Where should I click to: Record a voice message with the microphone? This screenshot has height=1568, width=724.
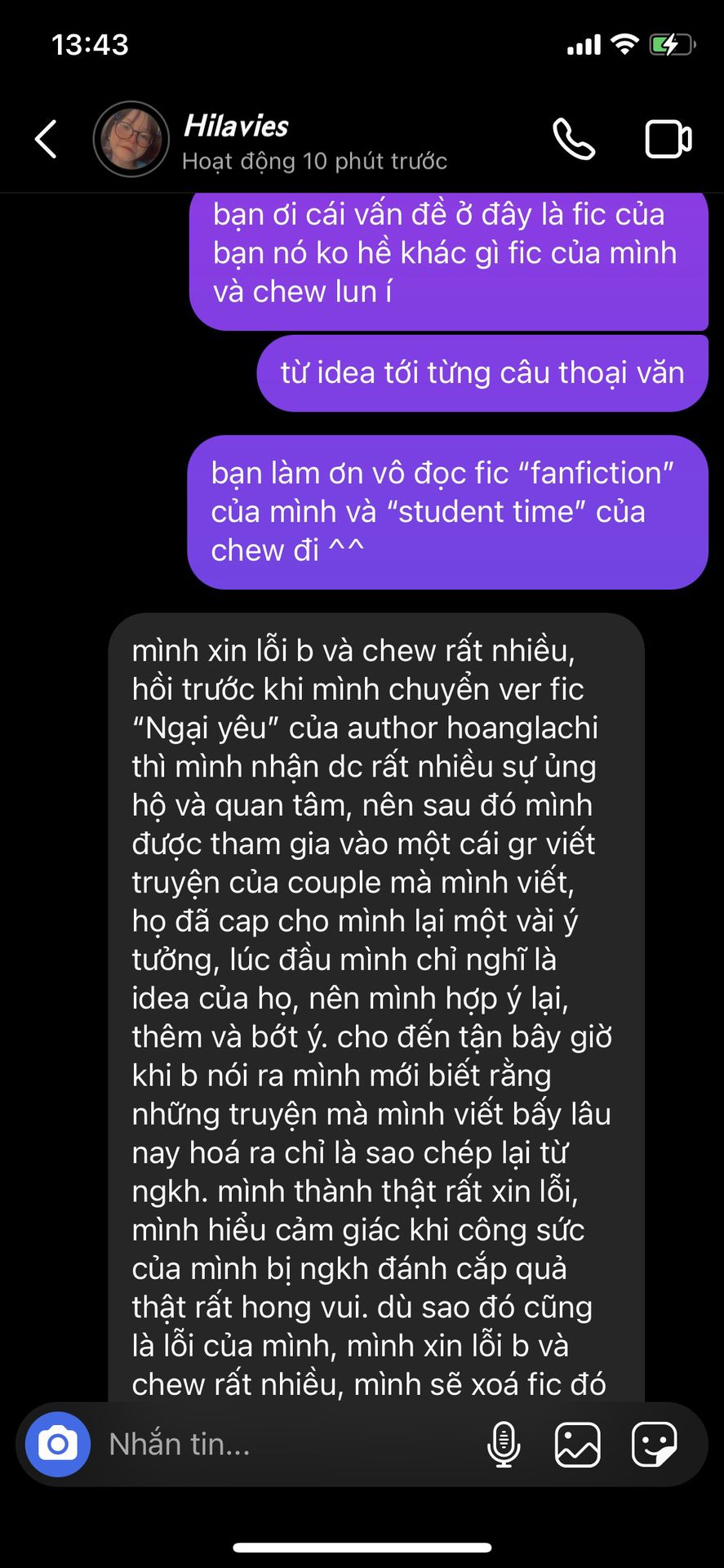coord(504,1444)
